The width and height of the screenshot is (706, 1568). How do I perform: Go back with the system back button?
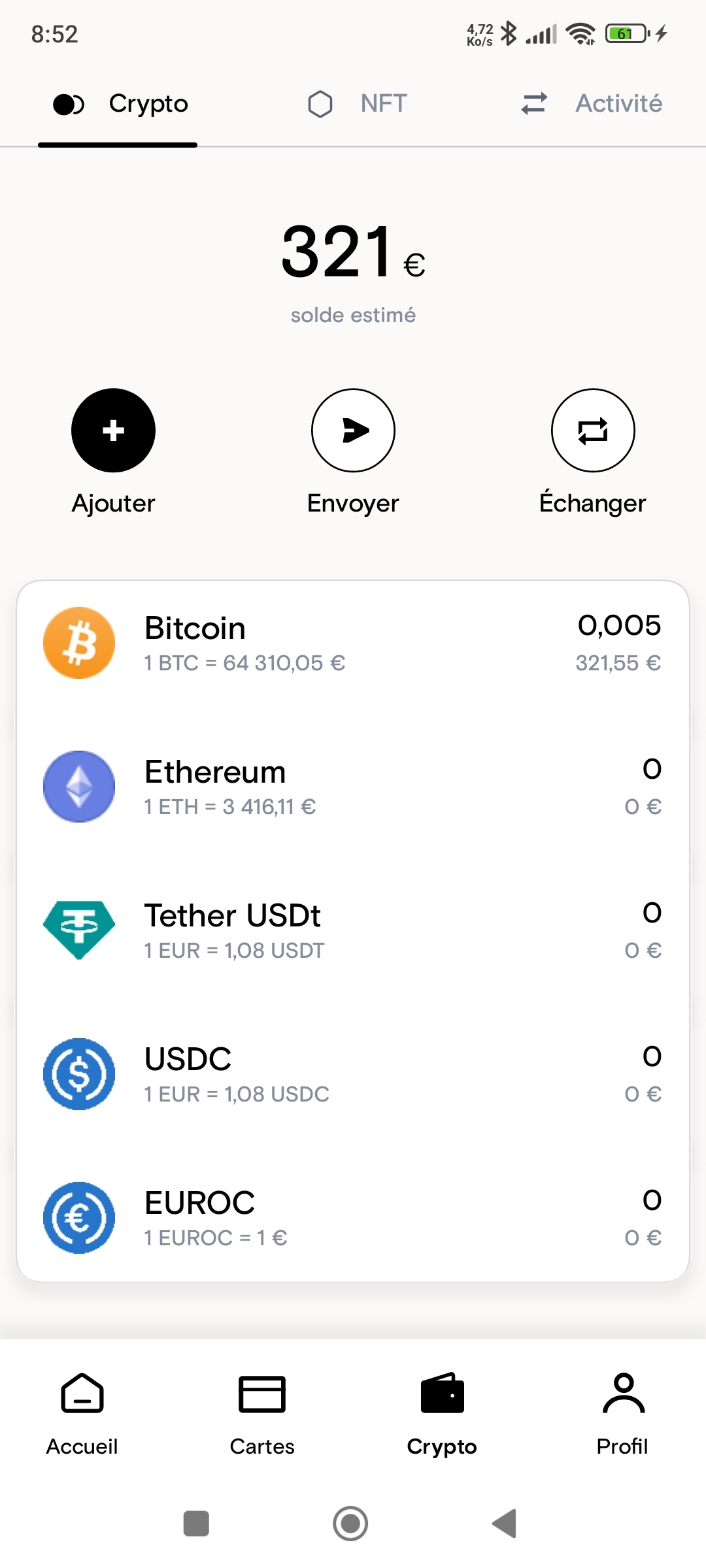pos(505,1524)
